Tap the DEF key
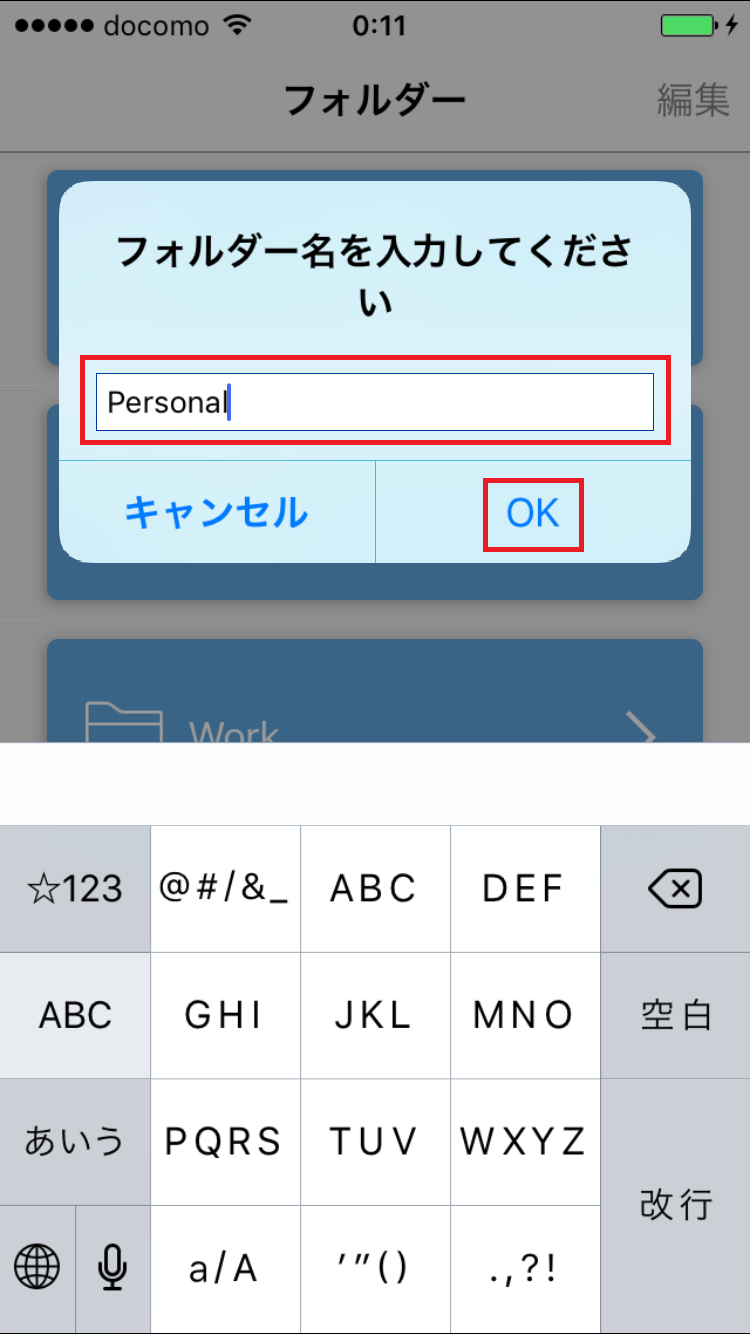 pyautogui.click(x=524, y=888)
